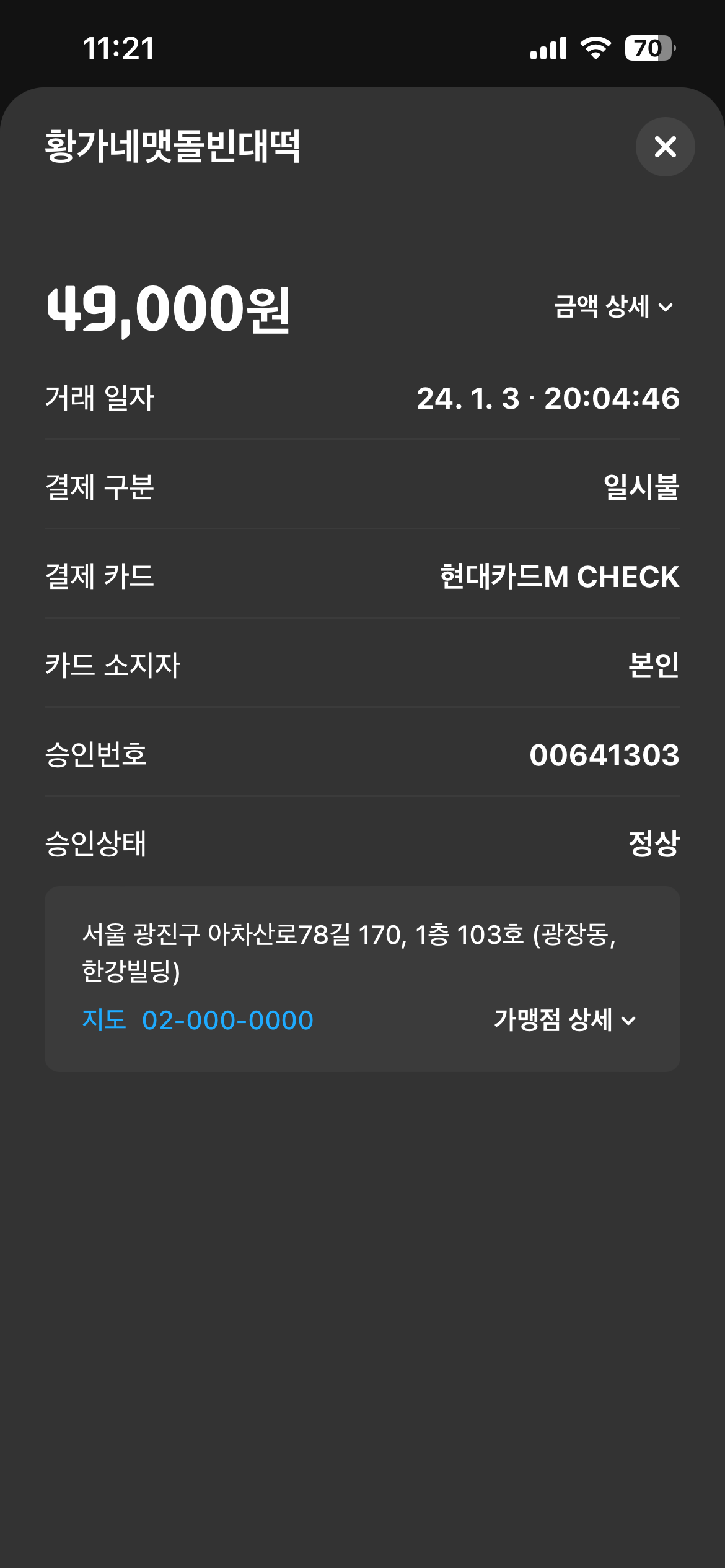Expand the 가맹점 상세 merchant details
The image size is (725, 1568).
click(x=565, y=1020)
